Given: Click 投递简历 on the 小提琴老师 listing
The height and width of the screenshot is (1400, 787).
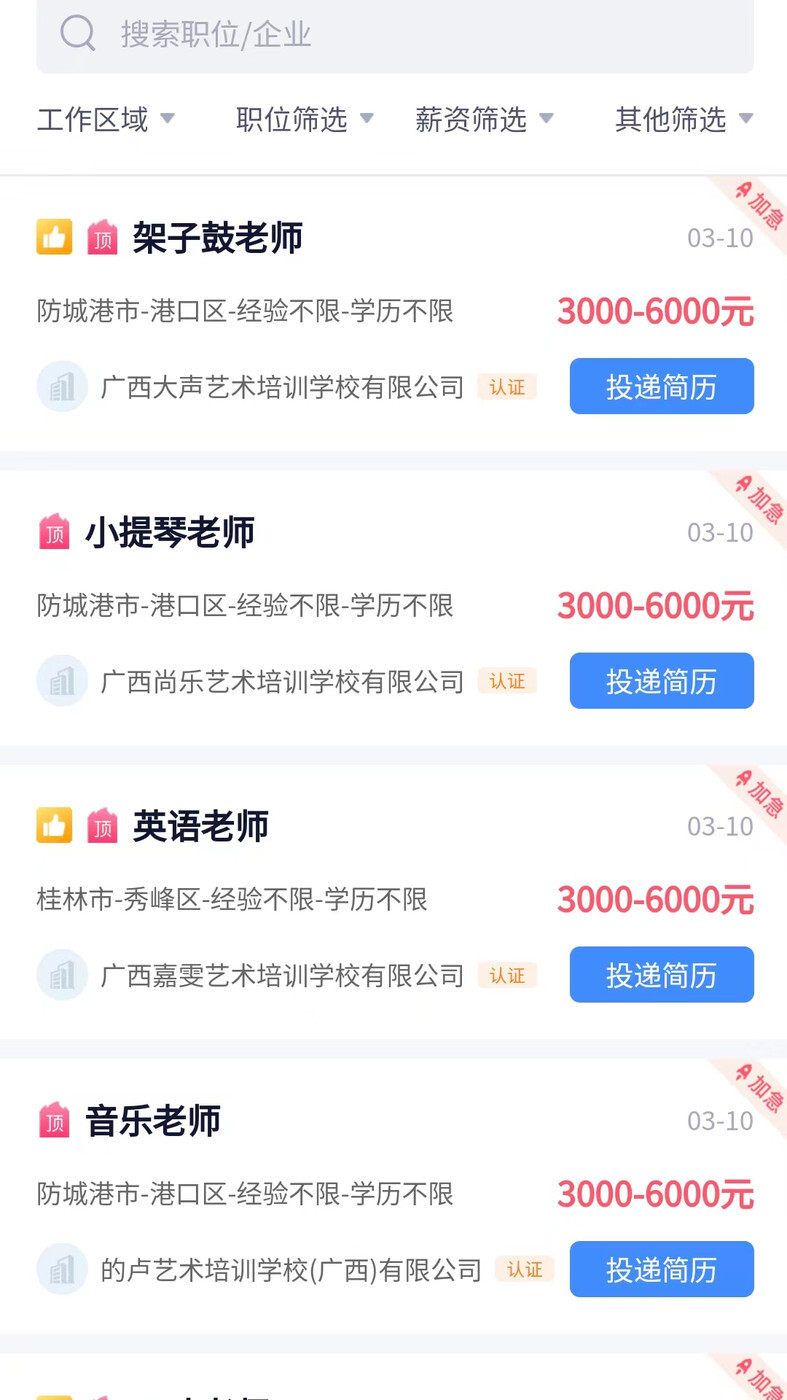Looking at the screenshot, I should (x=661, y=680).
